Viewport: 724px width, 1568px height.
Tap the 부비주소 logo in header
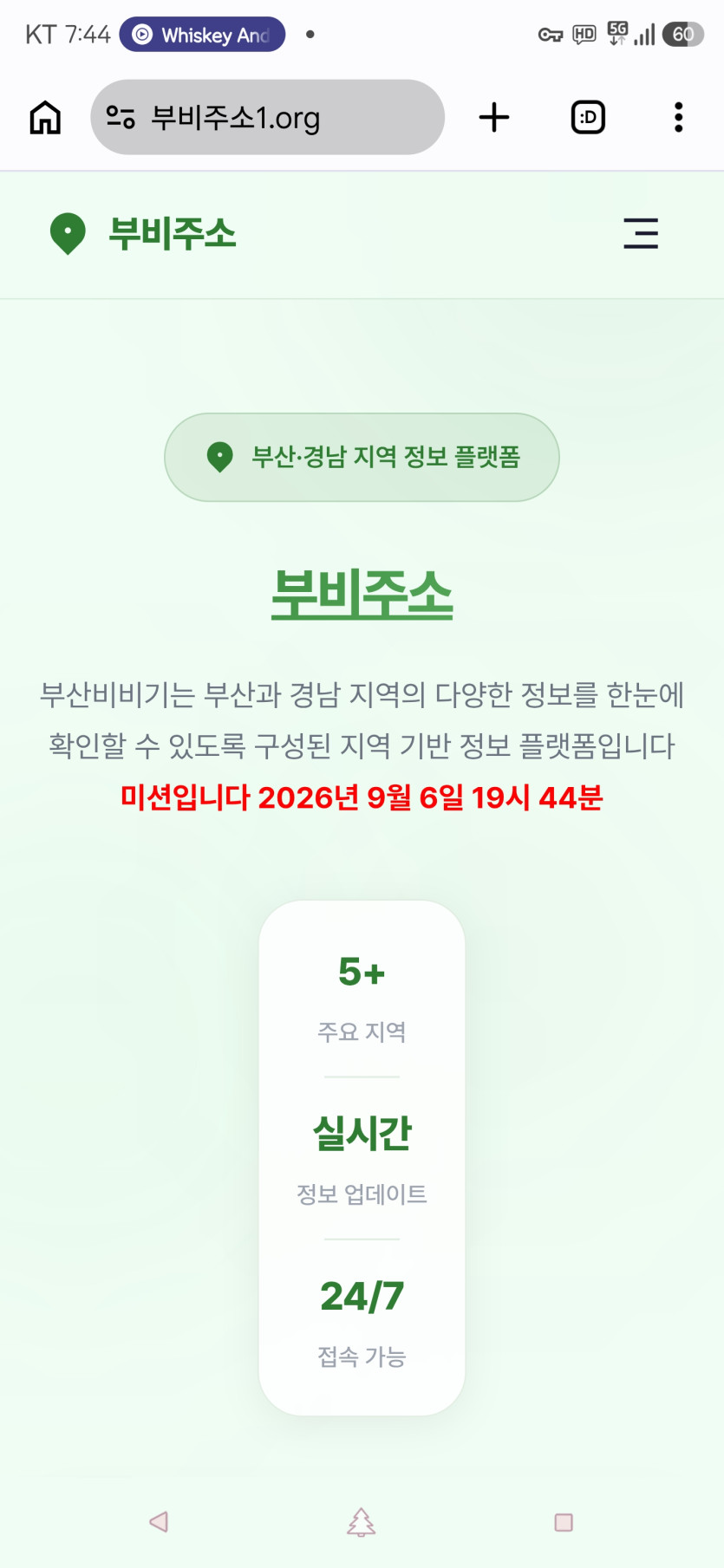tap(143, 234)
